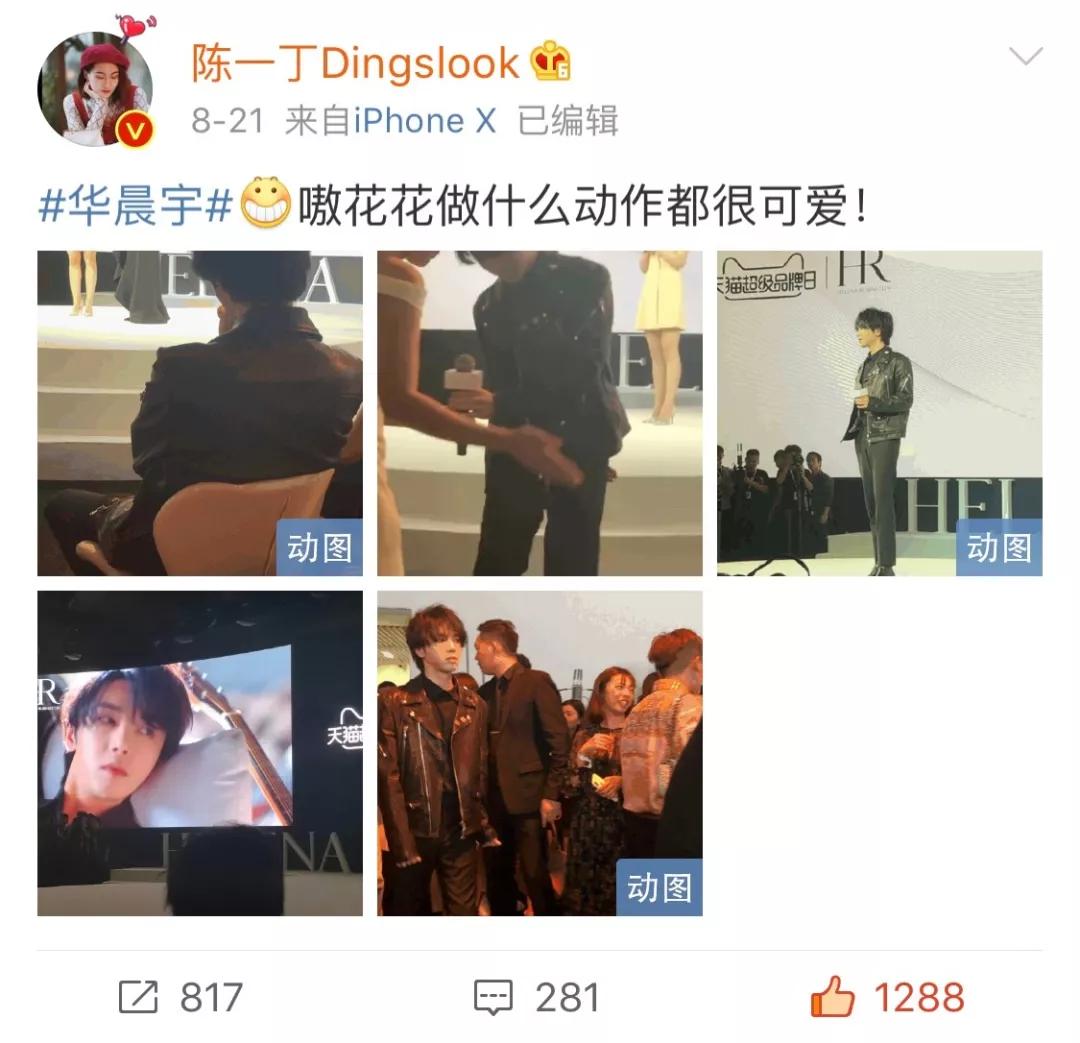Viewport: 1080px width, 1043px height.
Task: Open the #华晨宇# hashtag topic
Action: (x=135, y=207)
